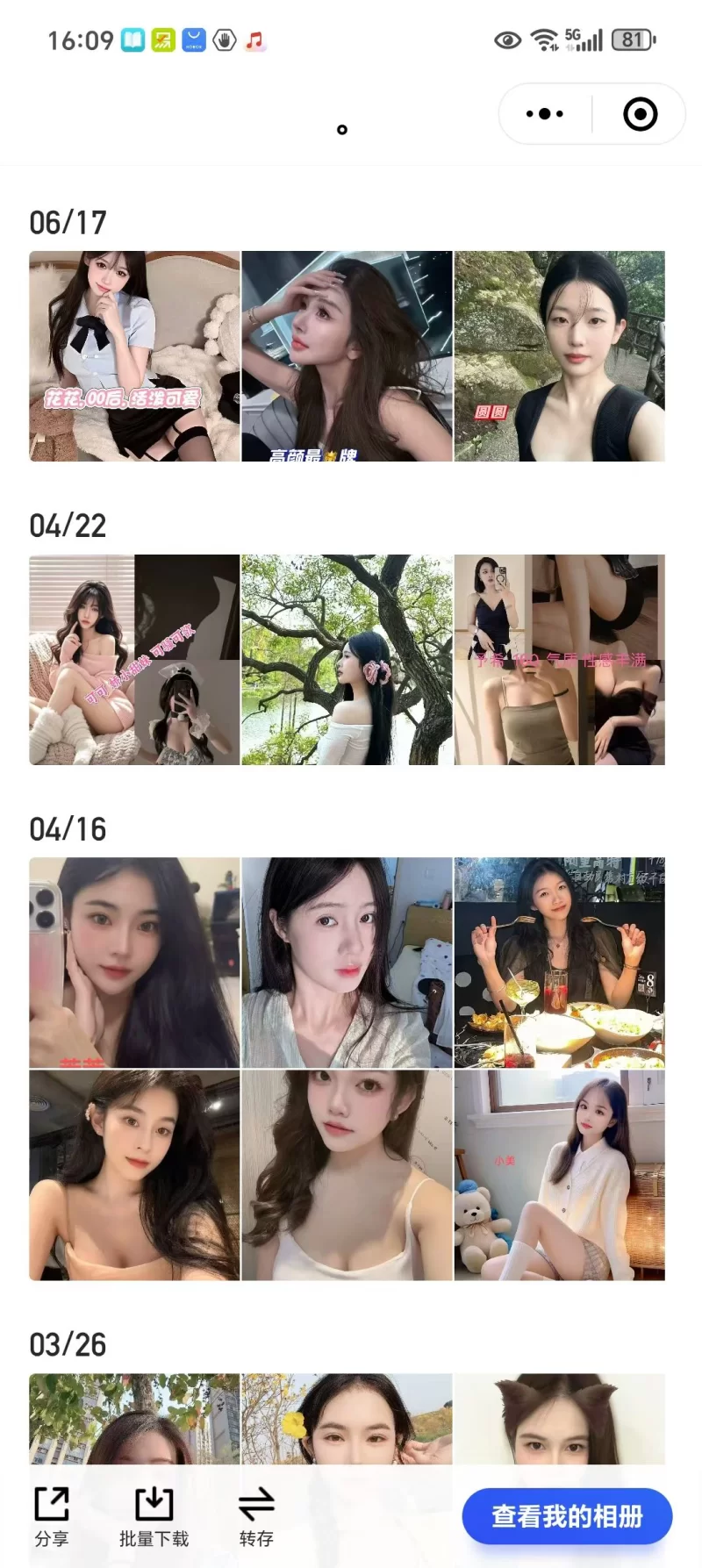Tap the 分享 share button

(x=52, y=1515)
